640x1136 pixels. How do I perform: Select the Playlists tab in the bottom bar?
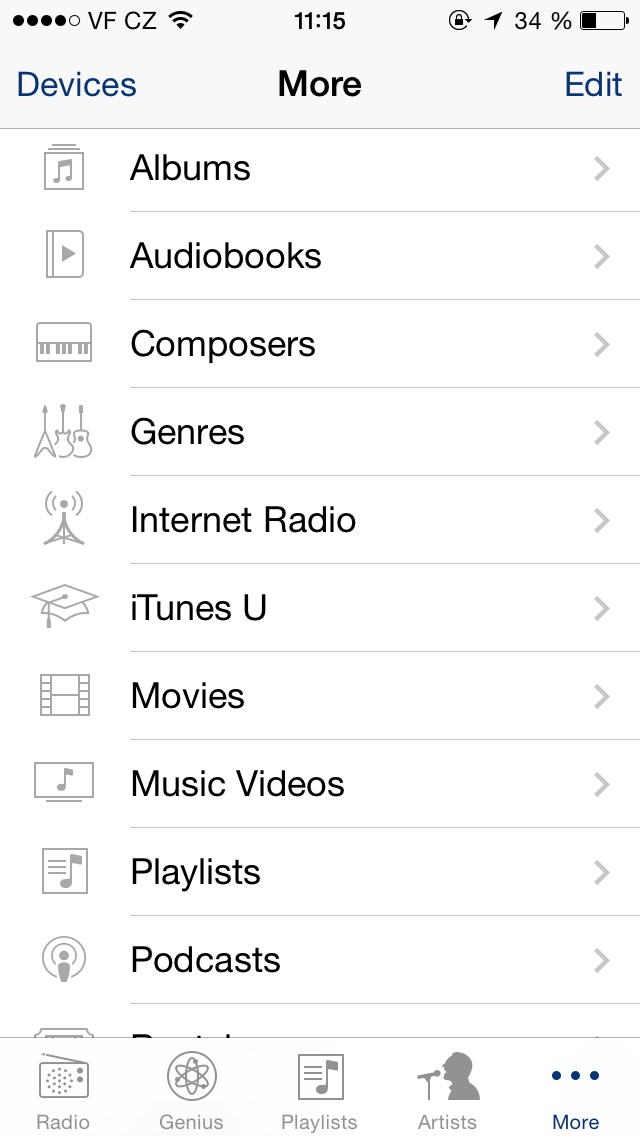pos(319,1090)
